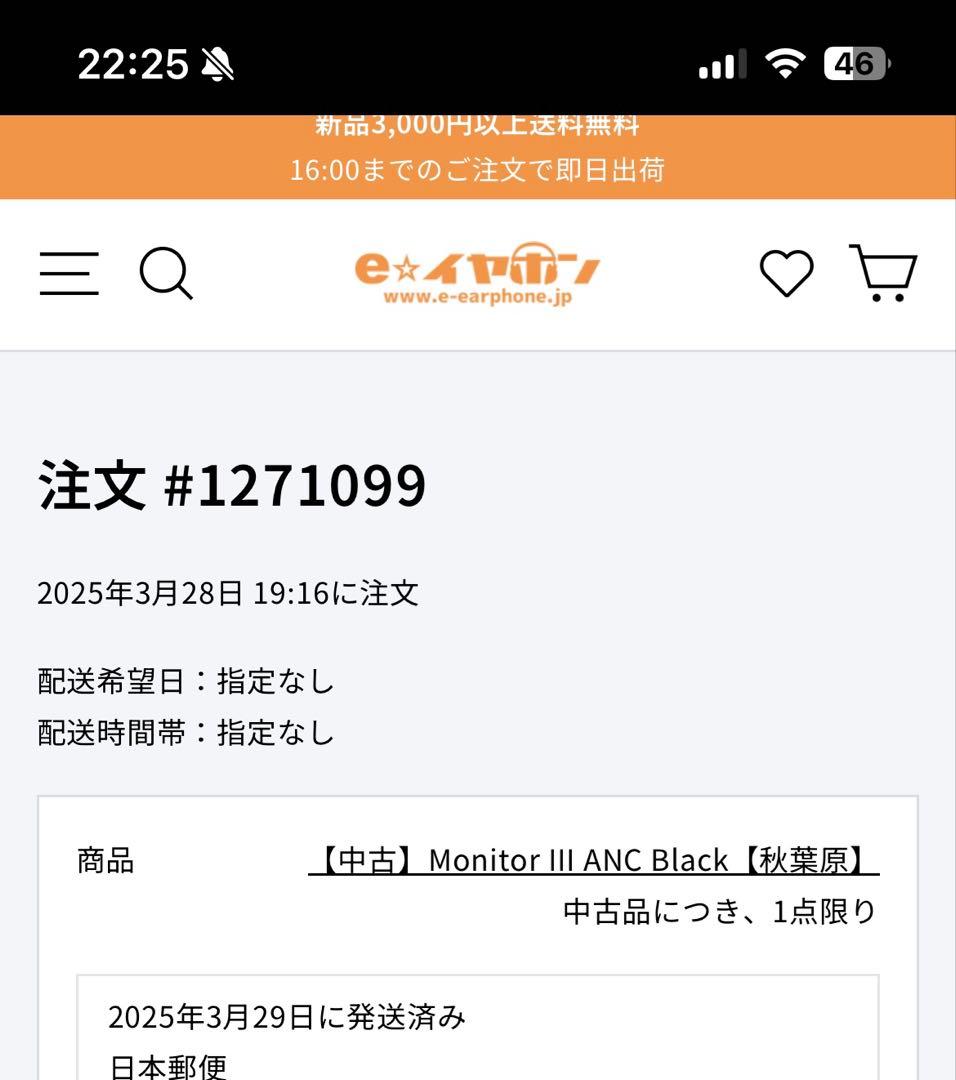Click the 配送希望日：指定なし line
Image resolution: width=956 pixels, height=1080 pixels.
coord(186,681)
